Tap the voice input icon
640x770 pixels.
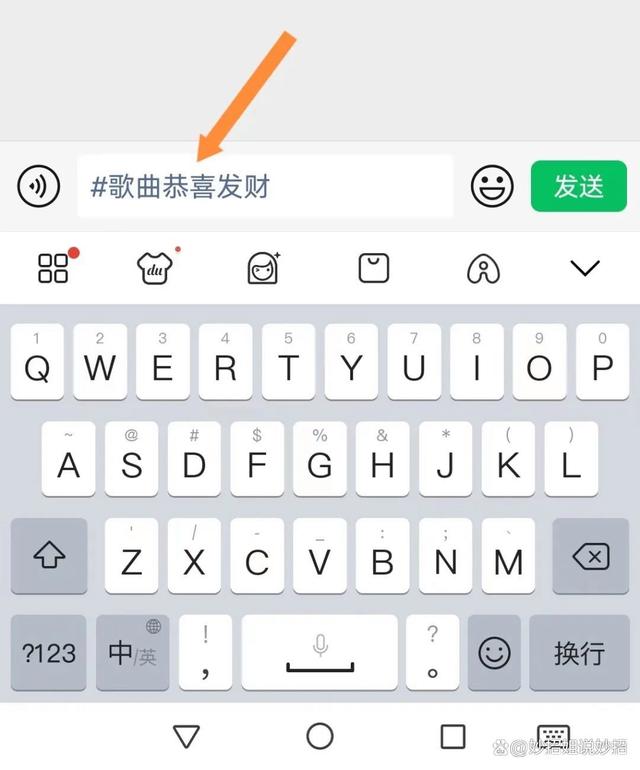point(38,187)
